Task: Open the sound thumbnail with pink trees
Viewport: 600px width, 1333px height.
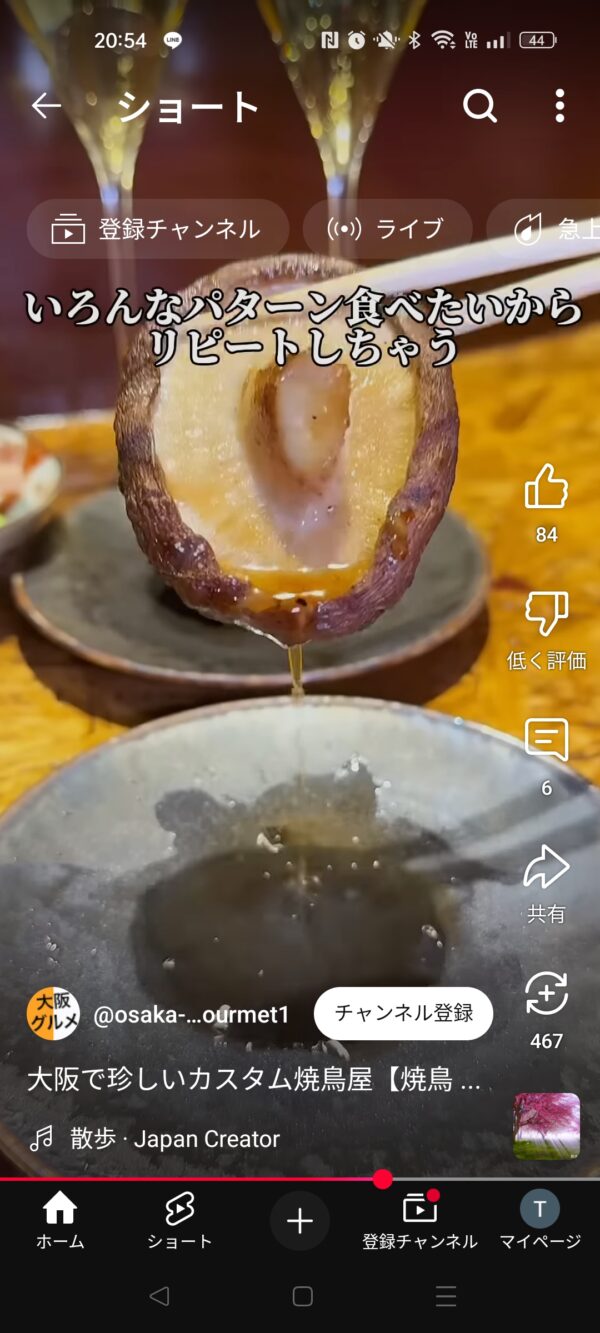Action: [x=547, y=1126]
